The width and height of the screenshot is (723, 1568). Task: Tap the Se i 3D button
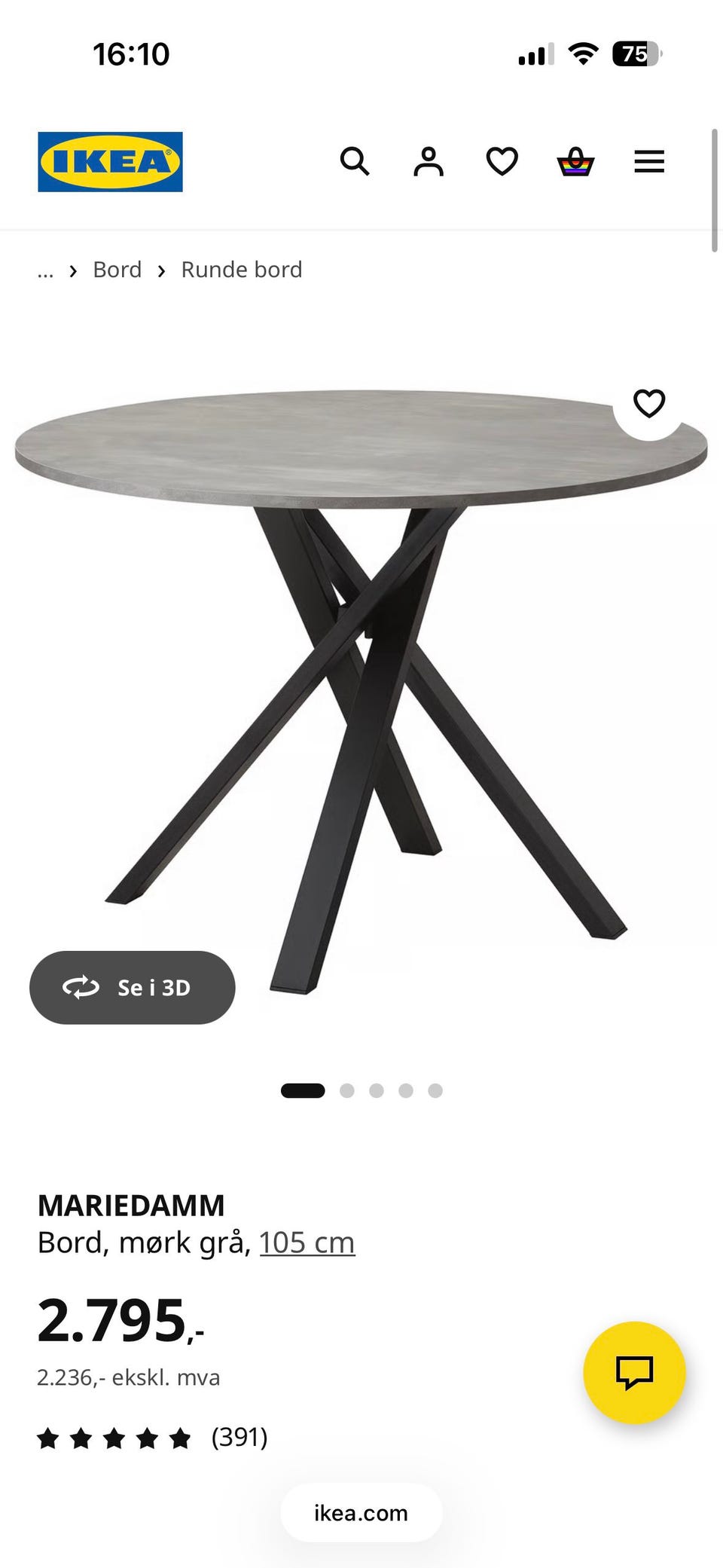[x=133, y=987]
